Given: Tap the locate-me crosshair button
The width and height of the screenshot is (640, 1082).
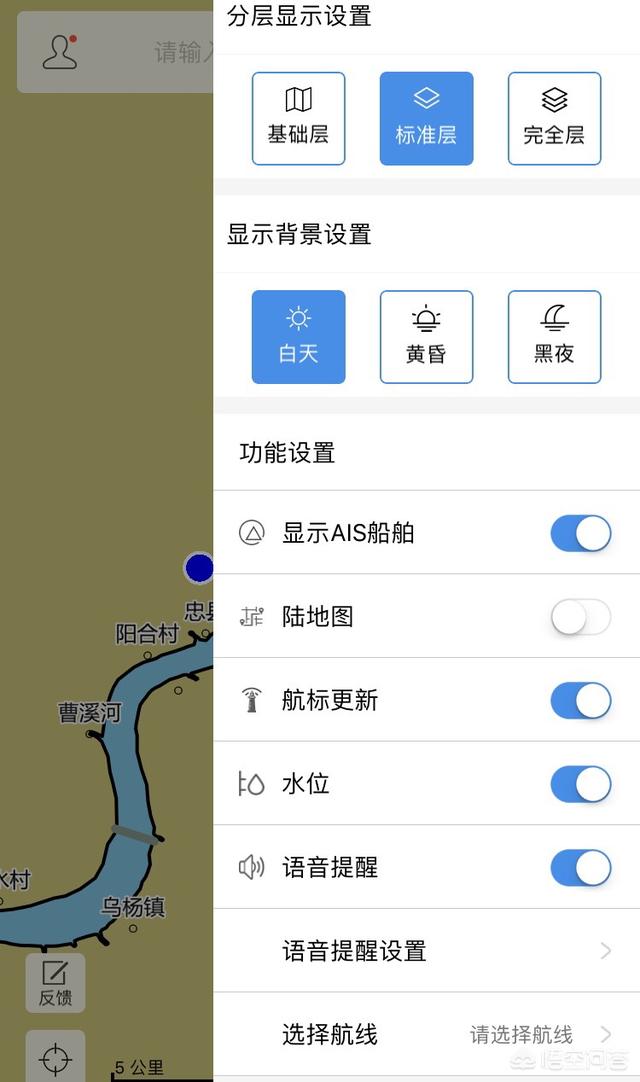Looking at the screenshot, I should tap(55, 1057).
